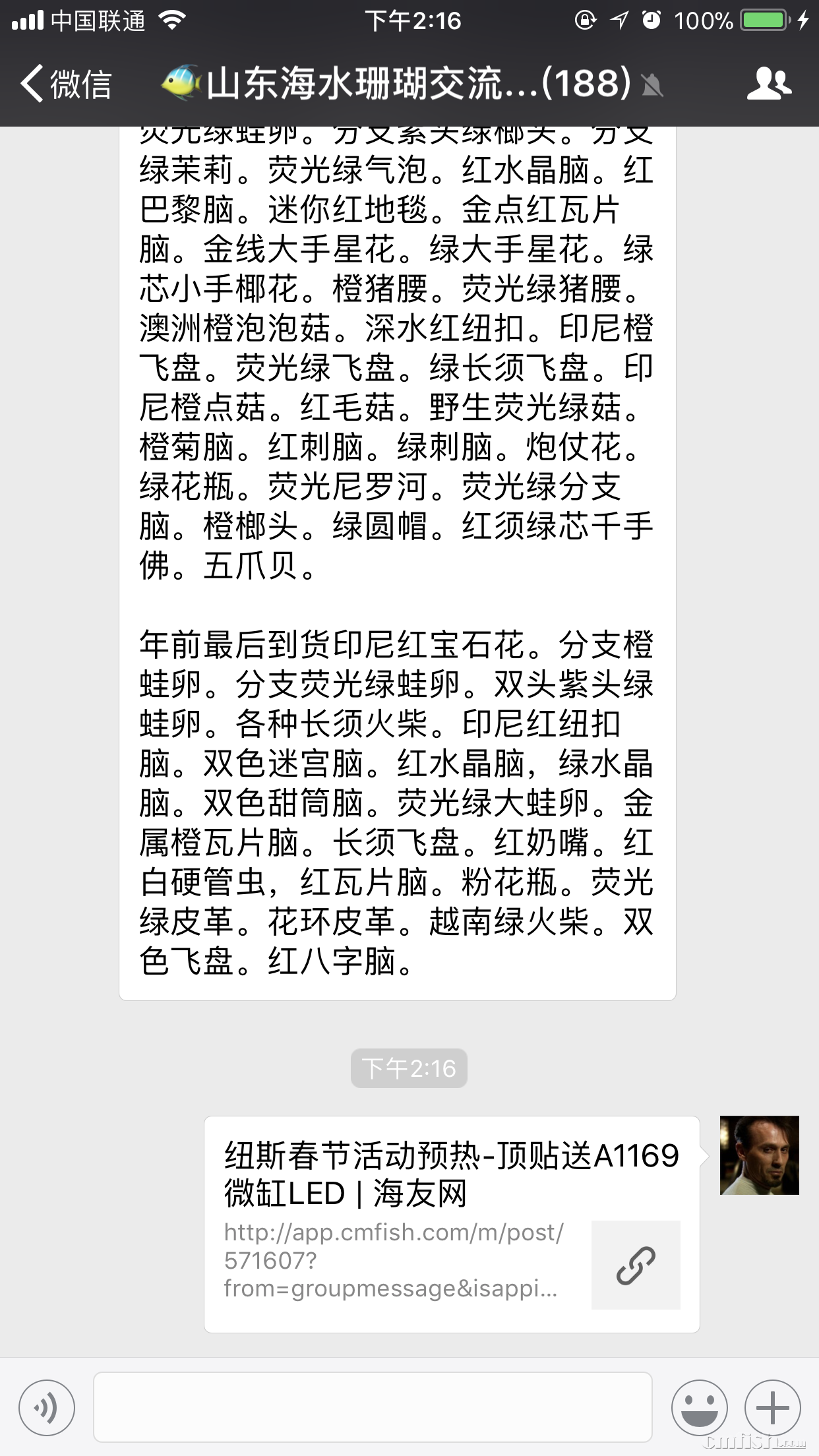The height and width of the screenshot is (1456, 819).
Task: Go back to the 微信 chat list
Action: click(x=66, y=84)
